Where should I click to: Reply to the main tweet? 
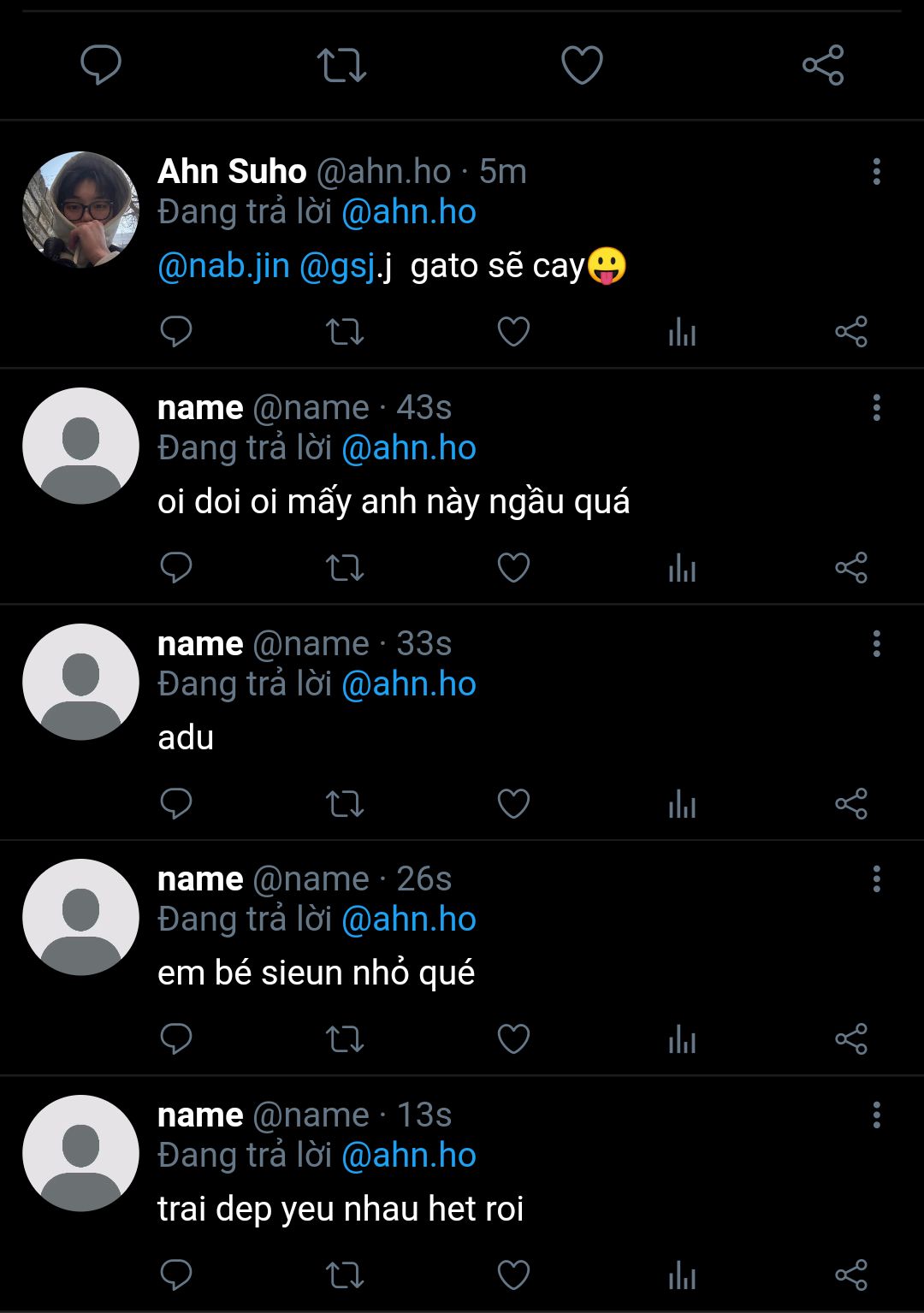coord(101,65)
